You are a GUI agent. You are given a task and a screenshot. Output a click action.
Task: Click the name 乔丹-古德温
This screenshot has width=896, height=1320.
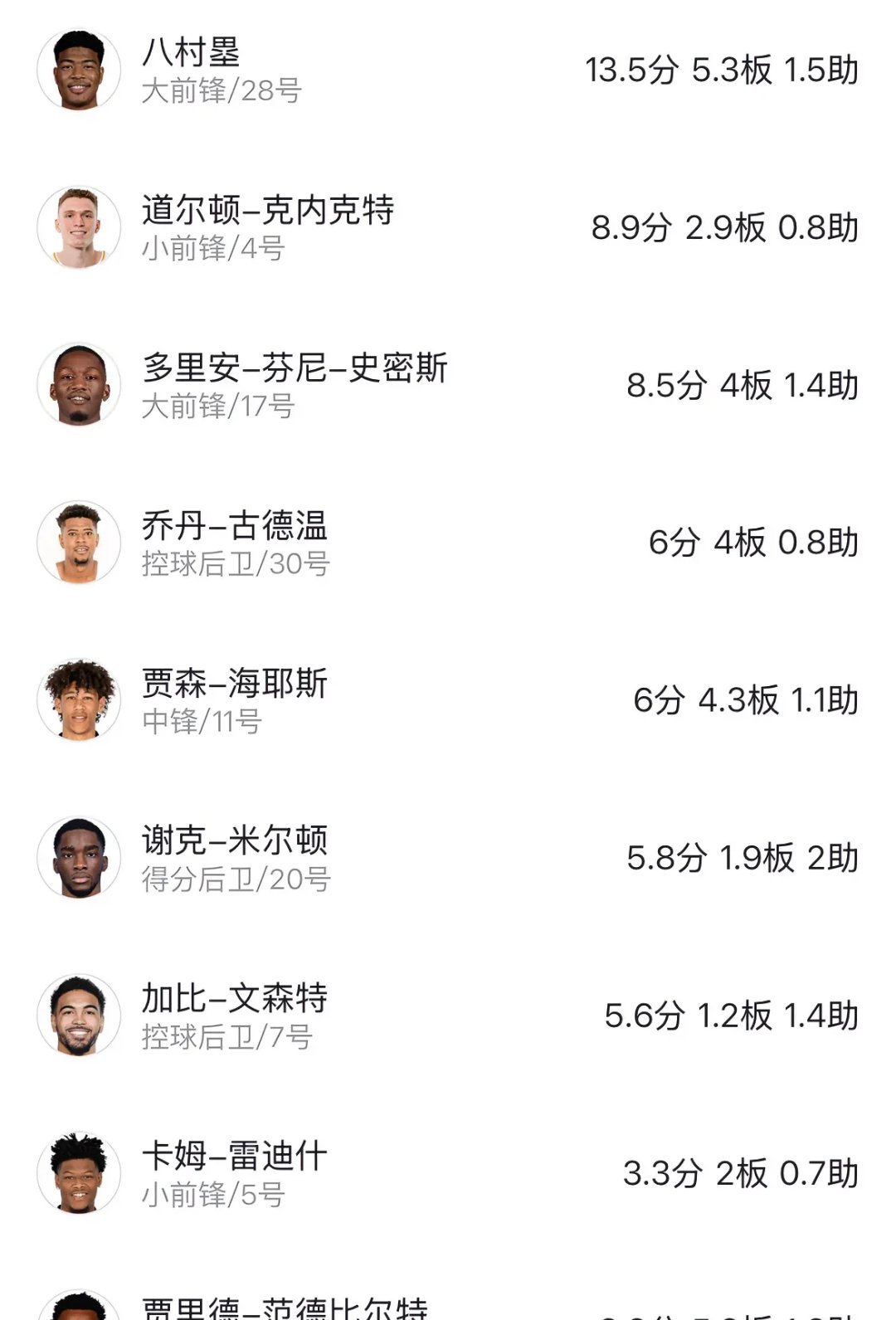236,527
